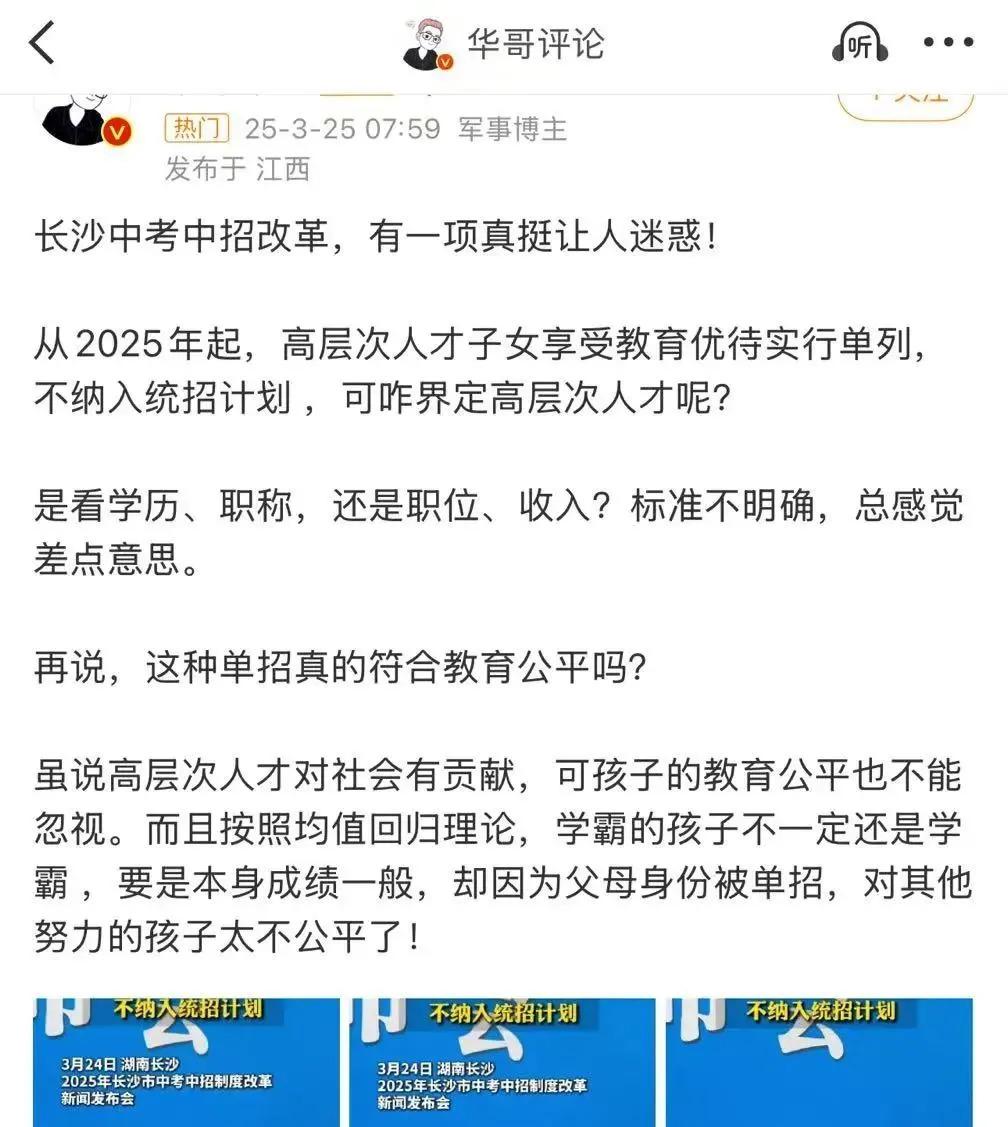
Task: Tap the author's avatar beside the post
Action: (82, 120)
